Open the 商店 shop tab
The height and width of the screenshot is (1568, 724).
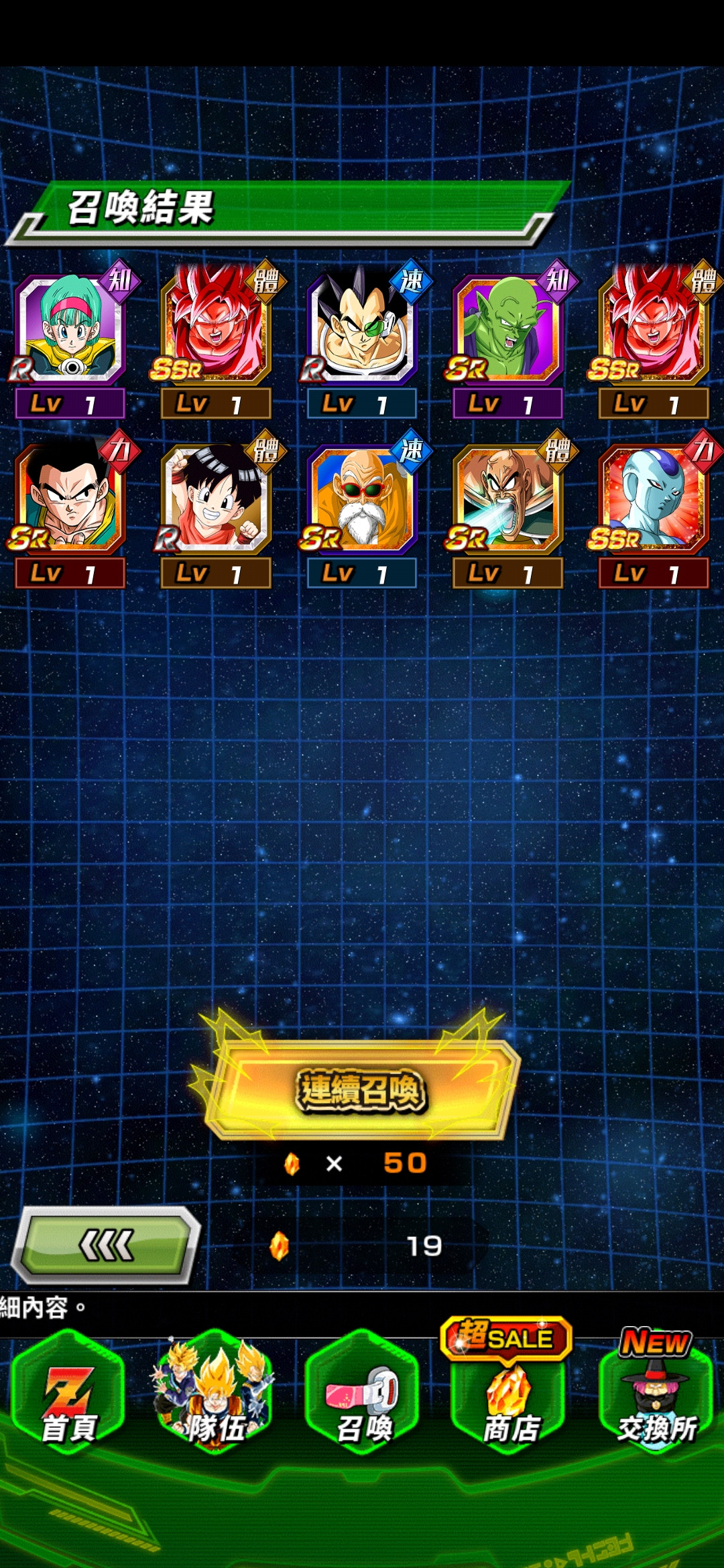tap(509, 1395)
